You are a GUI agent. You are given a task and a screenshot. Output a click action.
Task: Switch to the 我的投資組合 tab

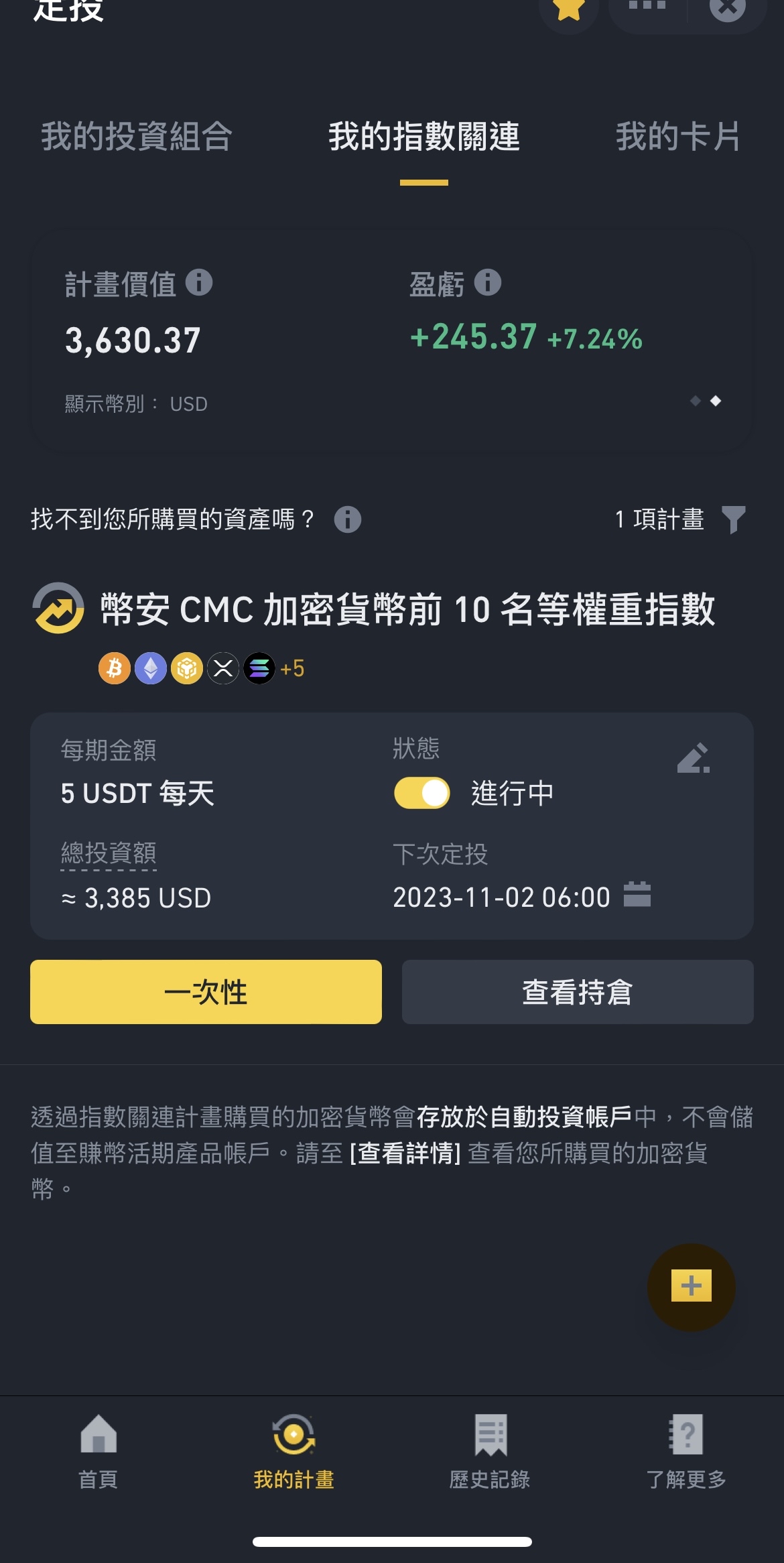coord(137,137)
